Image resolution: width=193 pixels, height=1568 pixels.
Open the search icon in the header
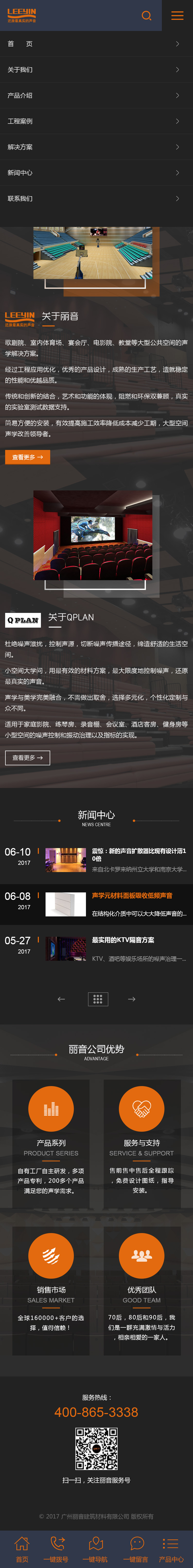point(146,16)
